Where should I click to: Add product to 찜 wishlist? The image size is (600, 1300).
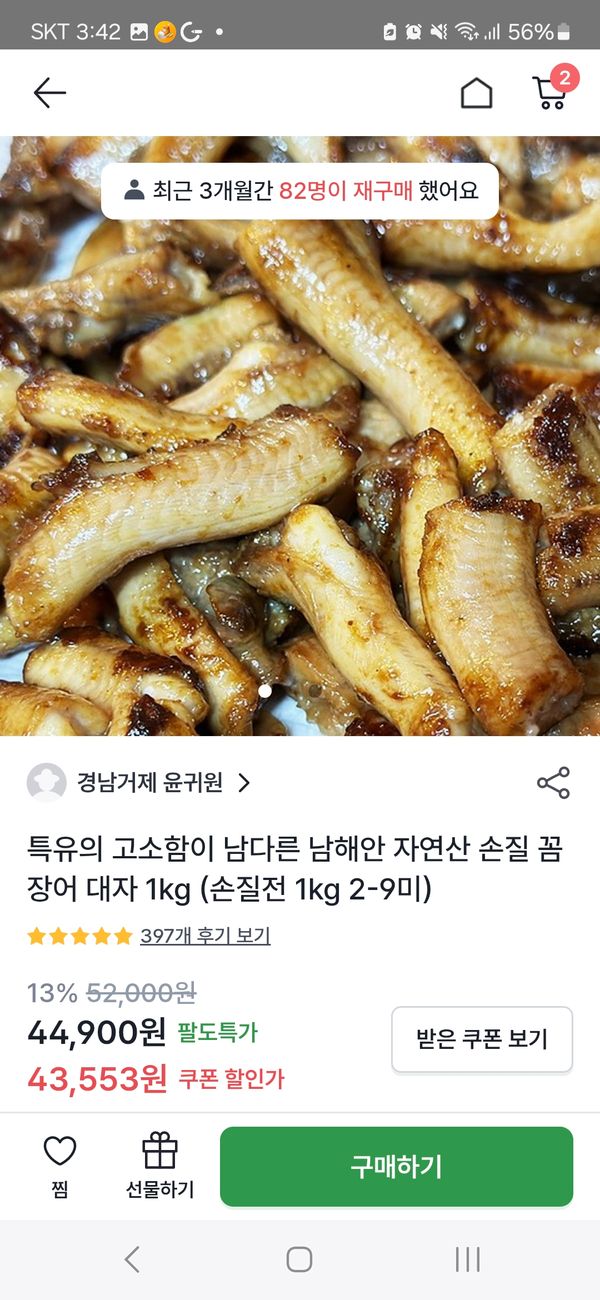point(60,1166)
